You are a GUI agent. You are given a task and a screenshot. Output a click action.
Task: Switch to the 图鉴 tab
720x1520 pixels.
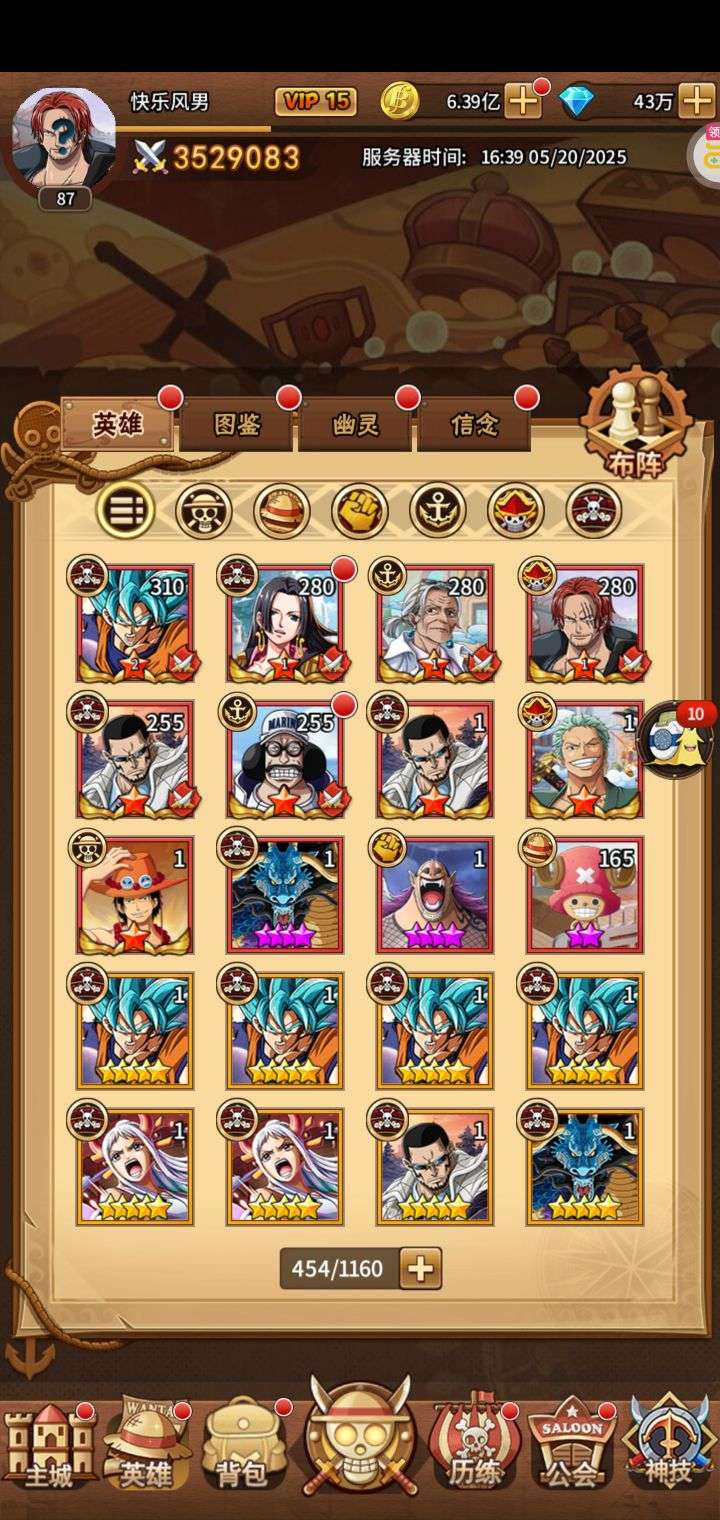pyautogui.click(x=237, y=425)
